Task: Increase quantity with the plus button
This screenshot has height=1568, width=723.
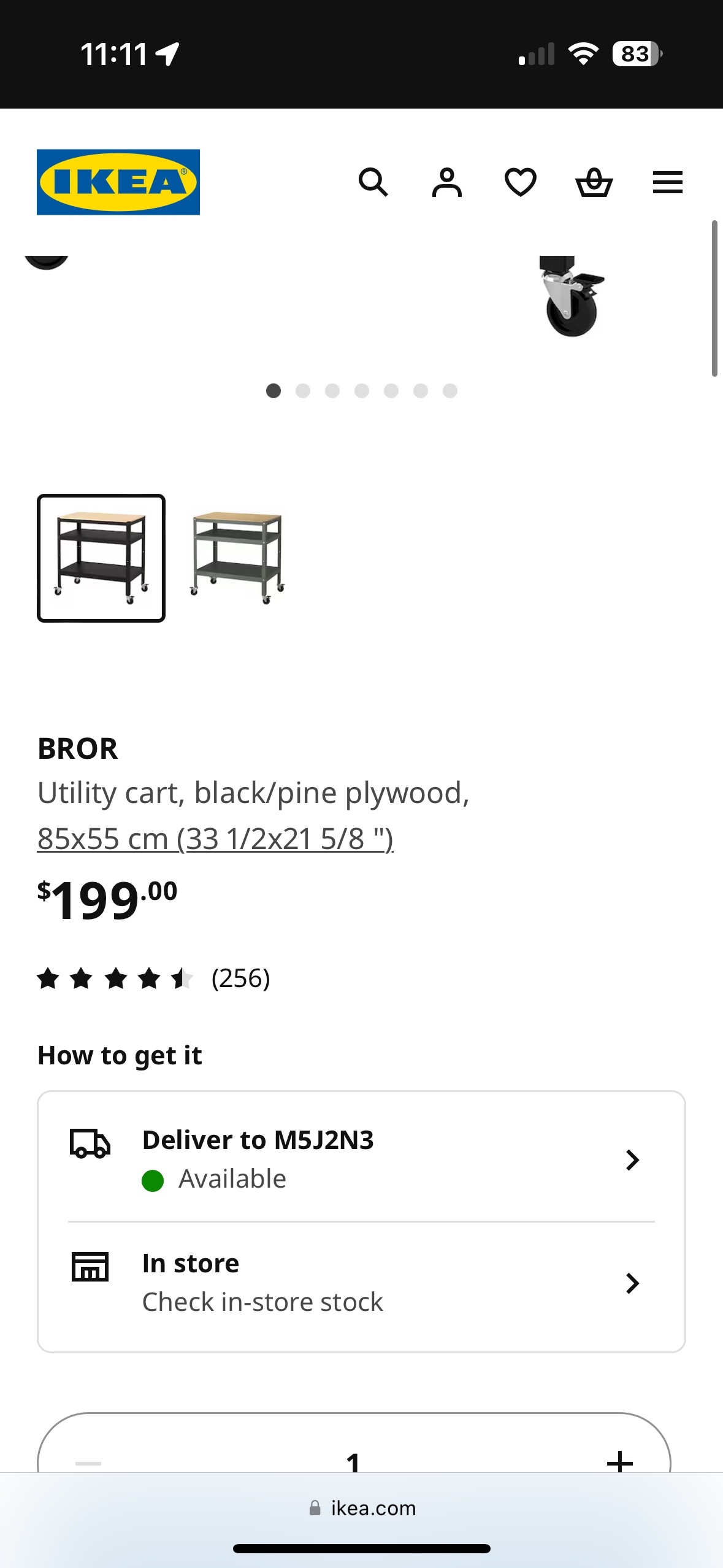Action: pos(619,1461)
